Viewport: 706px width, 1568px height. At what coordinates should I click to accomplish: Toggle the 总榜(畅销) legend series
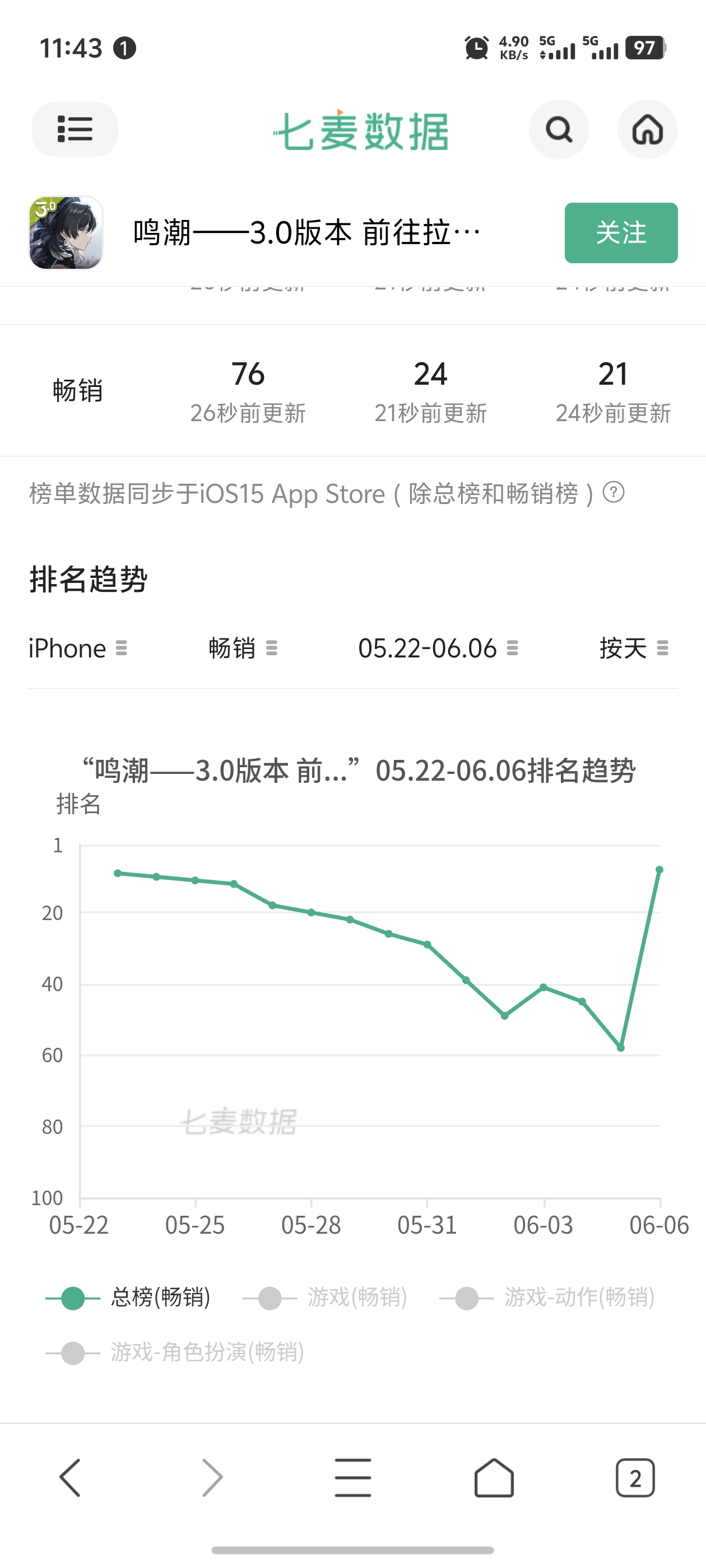coord(129,1297)
